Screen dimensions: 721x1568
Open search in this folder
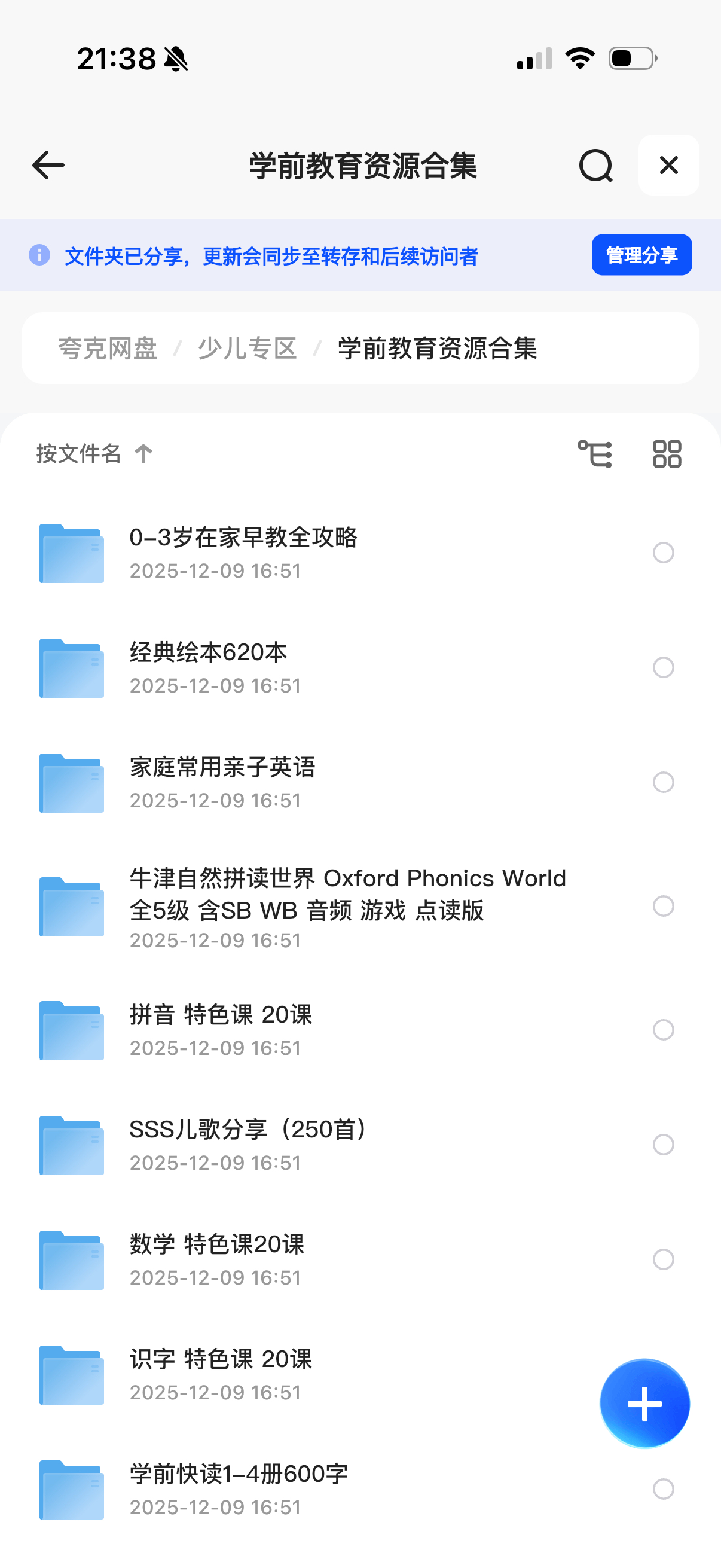[x=595, y=165]
